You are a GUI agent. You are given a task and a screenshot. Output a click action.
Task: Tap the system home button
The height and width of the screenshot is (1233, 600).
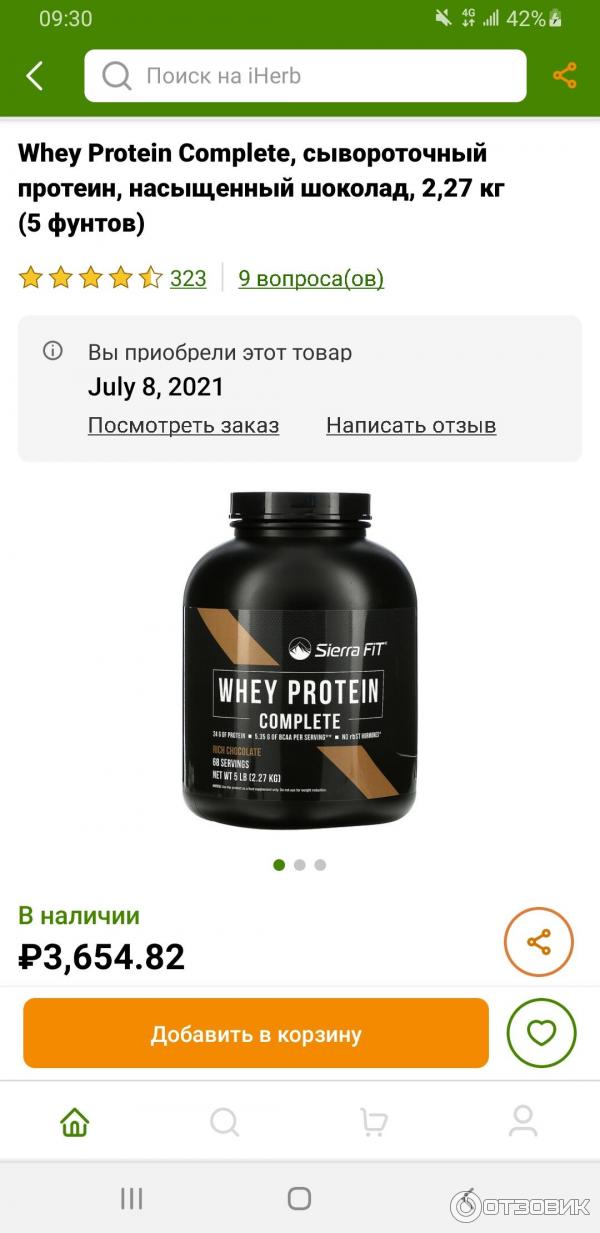point(299,1198)
